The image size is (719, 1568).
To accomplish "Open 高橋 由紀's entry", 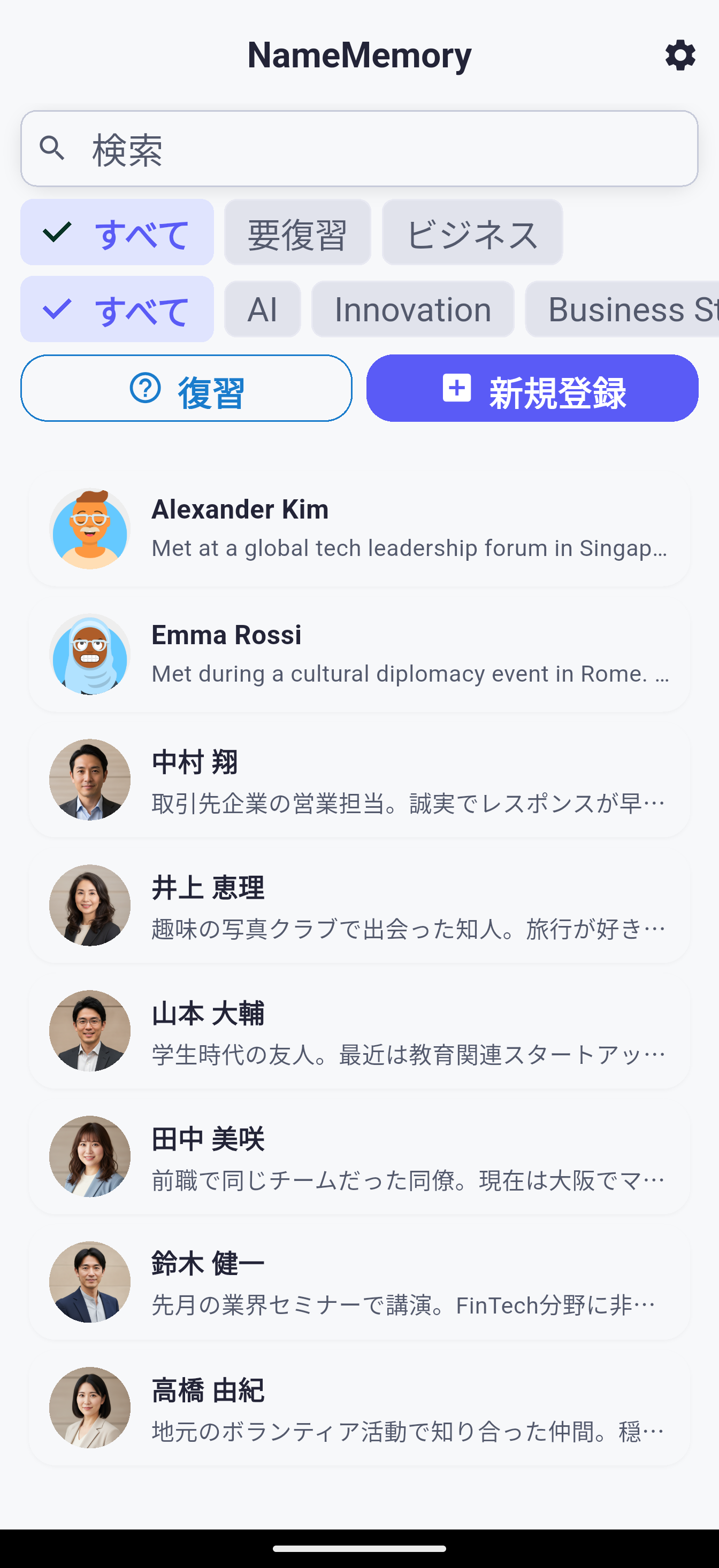I will click(x=359, y=1409).
